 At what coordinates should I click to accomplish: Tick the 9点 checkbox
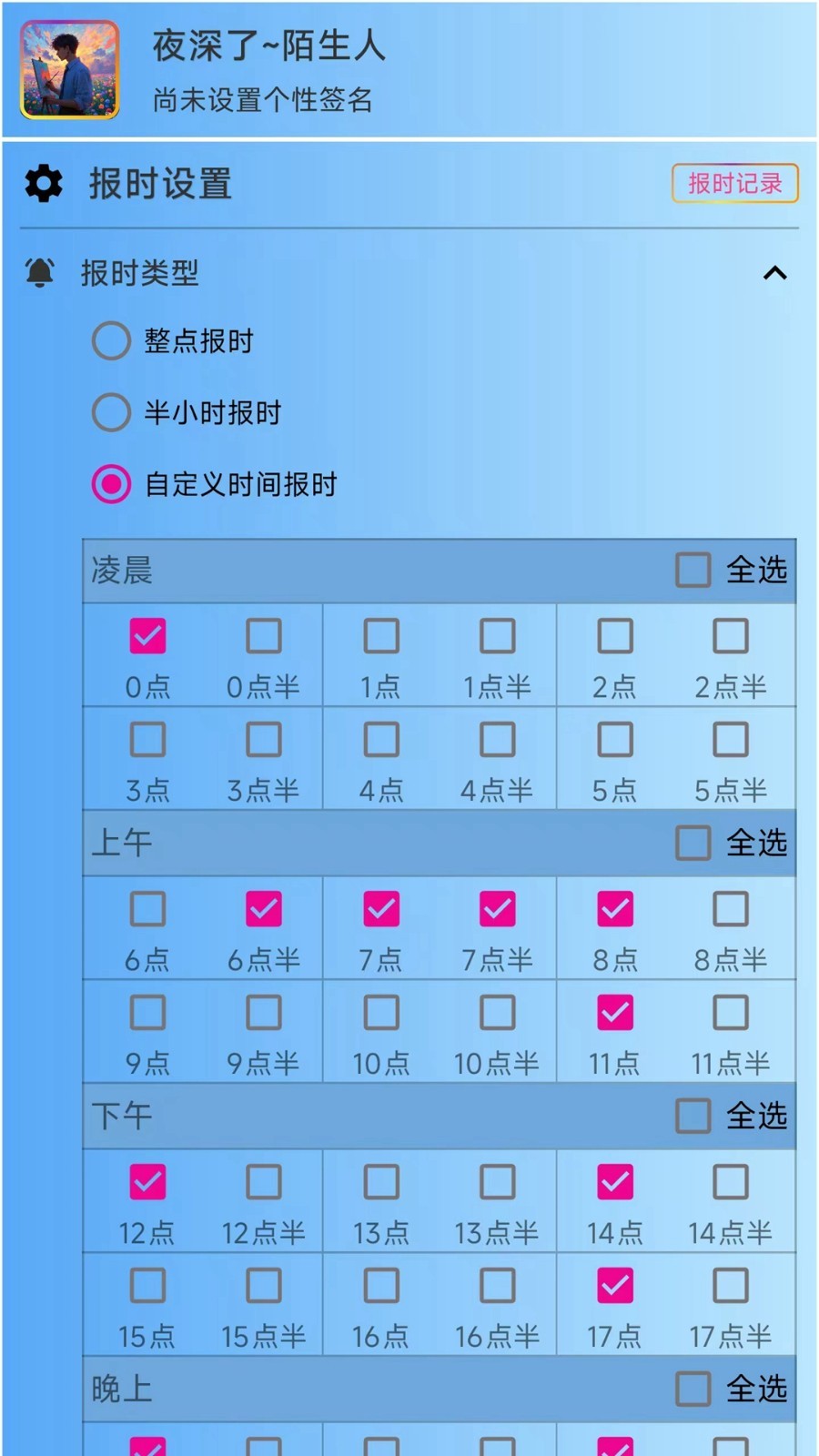147,1013
